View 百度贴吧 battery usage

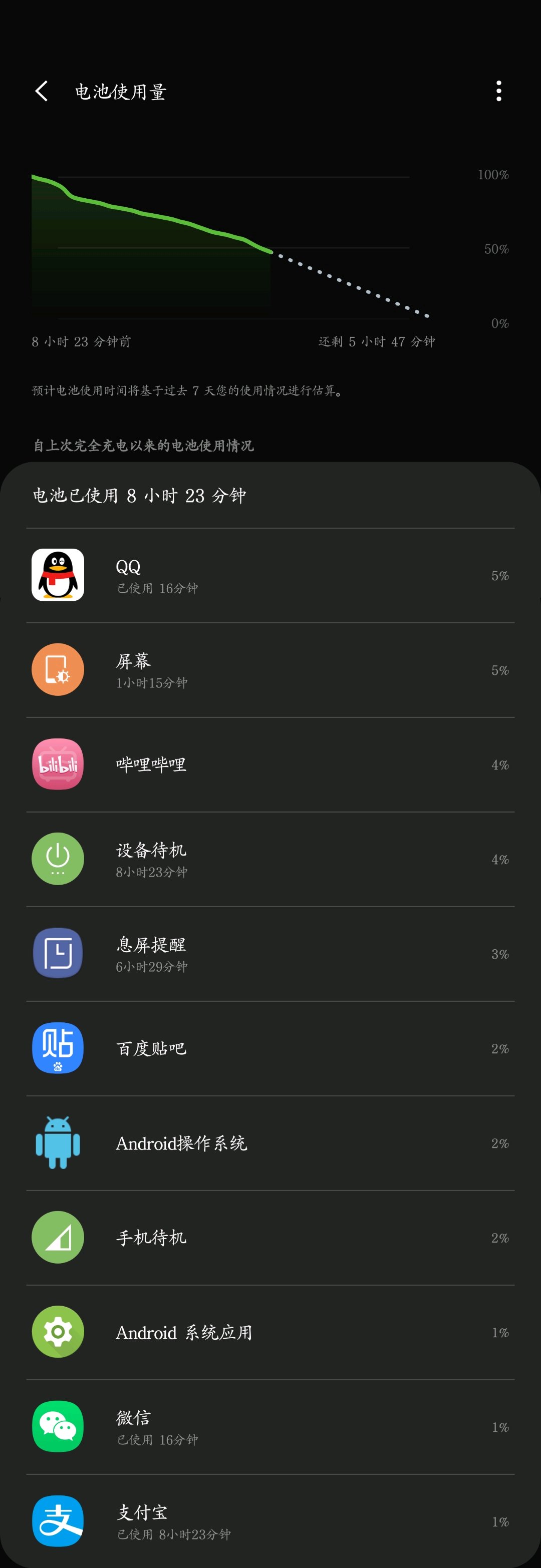click(x=270, y=1048)
